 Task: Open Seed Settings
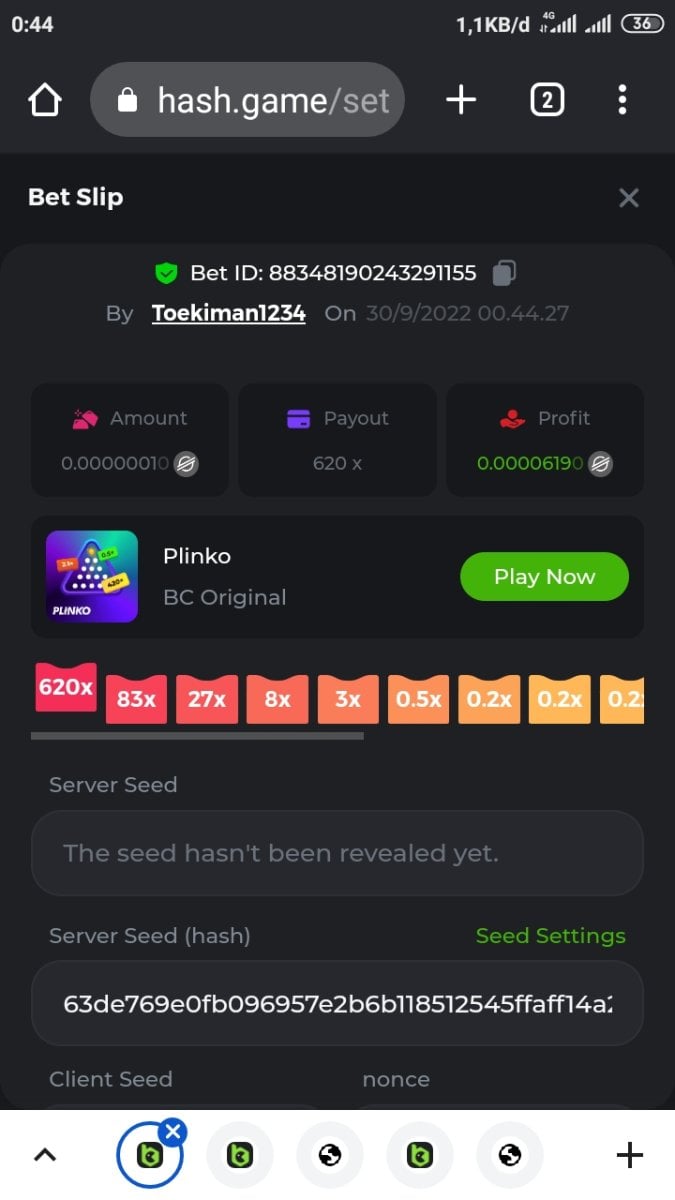[x=550, y=936]
